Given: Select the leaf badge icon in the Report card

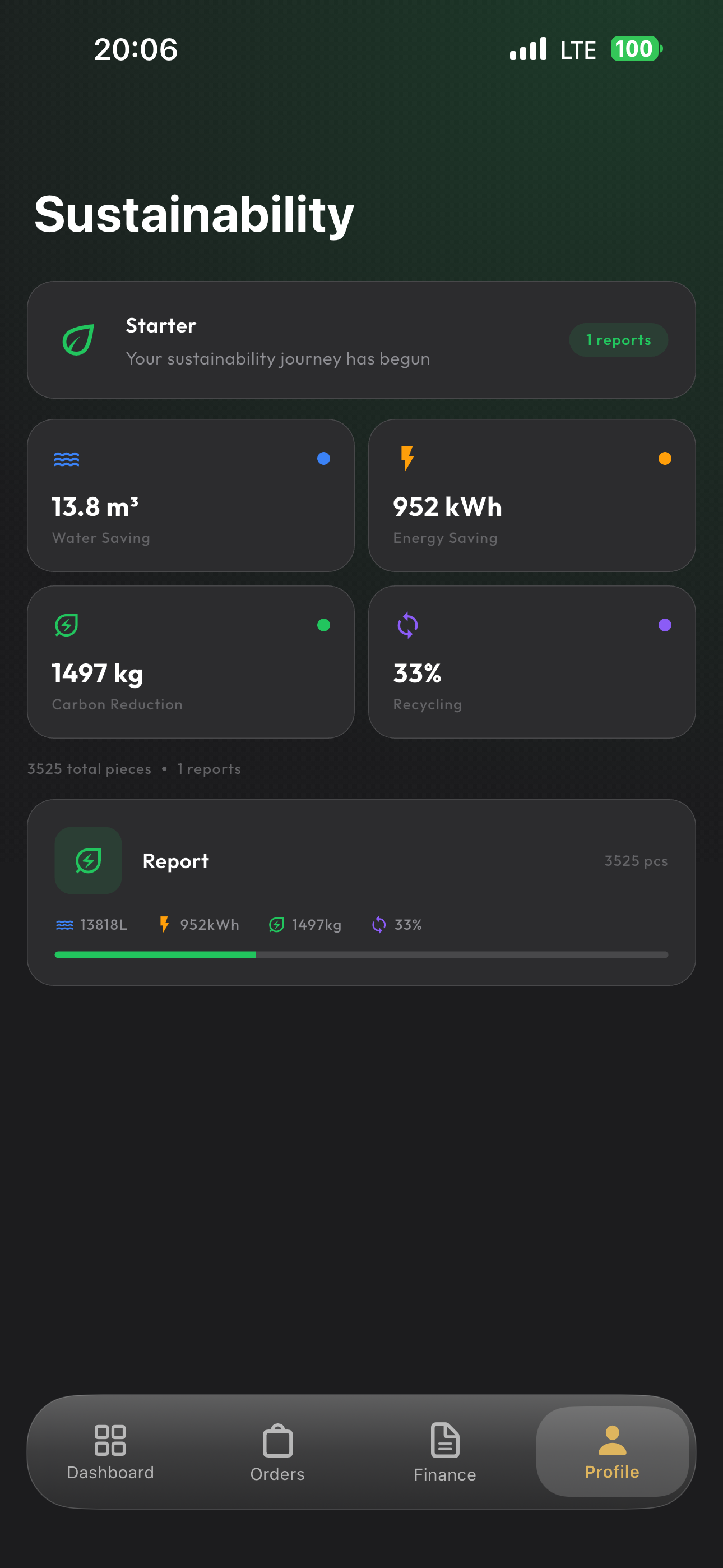Looking at the screenshot, I should tap(87, 860).
